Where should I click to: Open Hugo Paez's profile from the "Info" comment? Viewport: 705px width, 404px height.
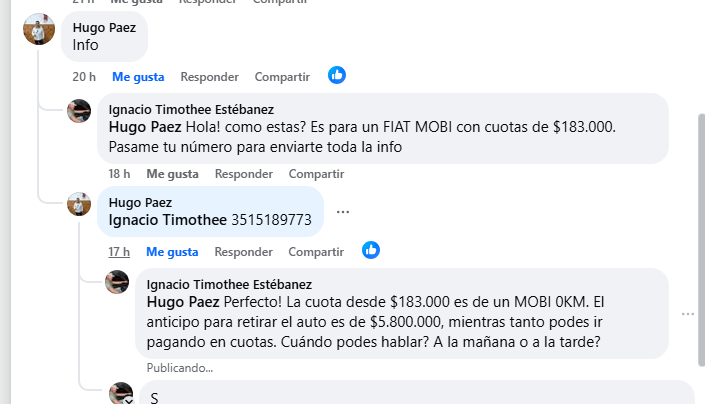104,27
